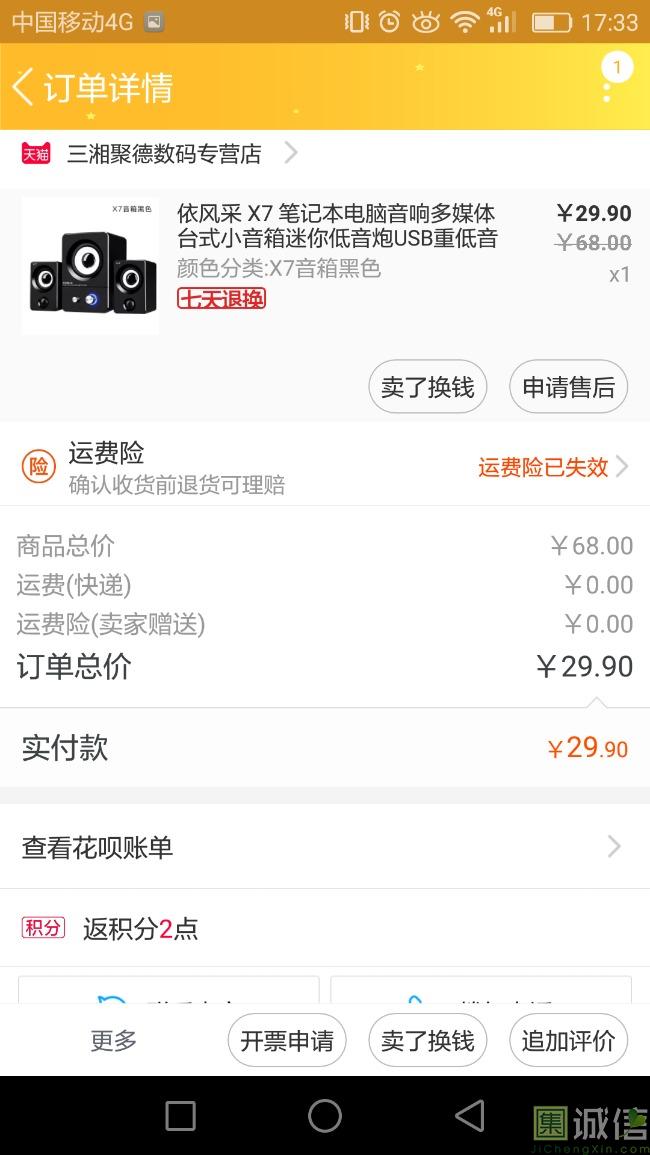Screen dimensions: 650x1155
Task: Tap the system home button
Action: (325, 1116)
